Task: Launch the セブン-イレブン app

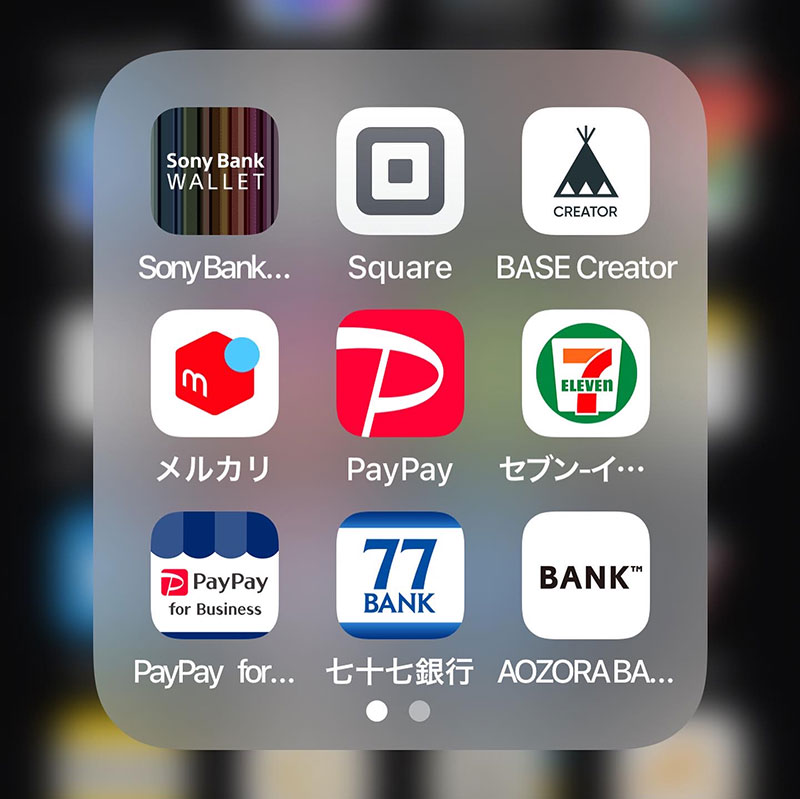Action: pyautogui.click(x=586, y=373)
